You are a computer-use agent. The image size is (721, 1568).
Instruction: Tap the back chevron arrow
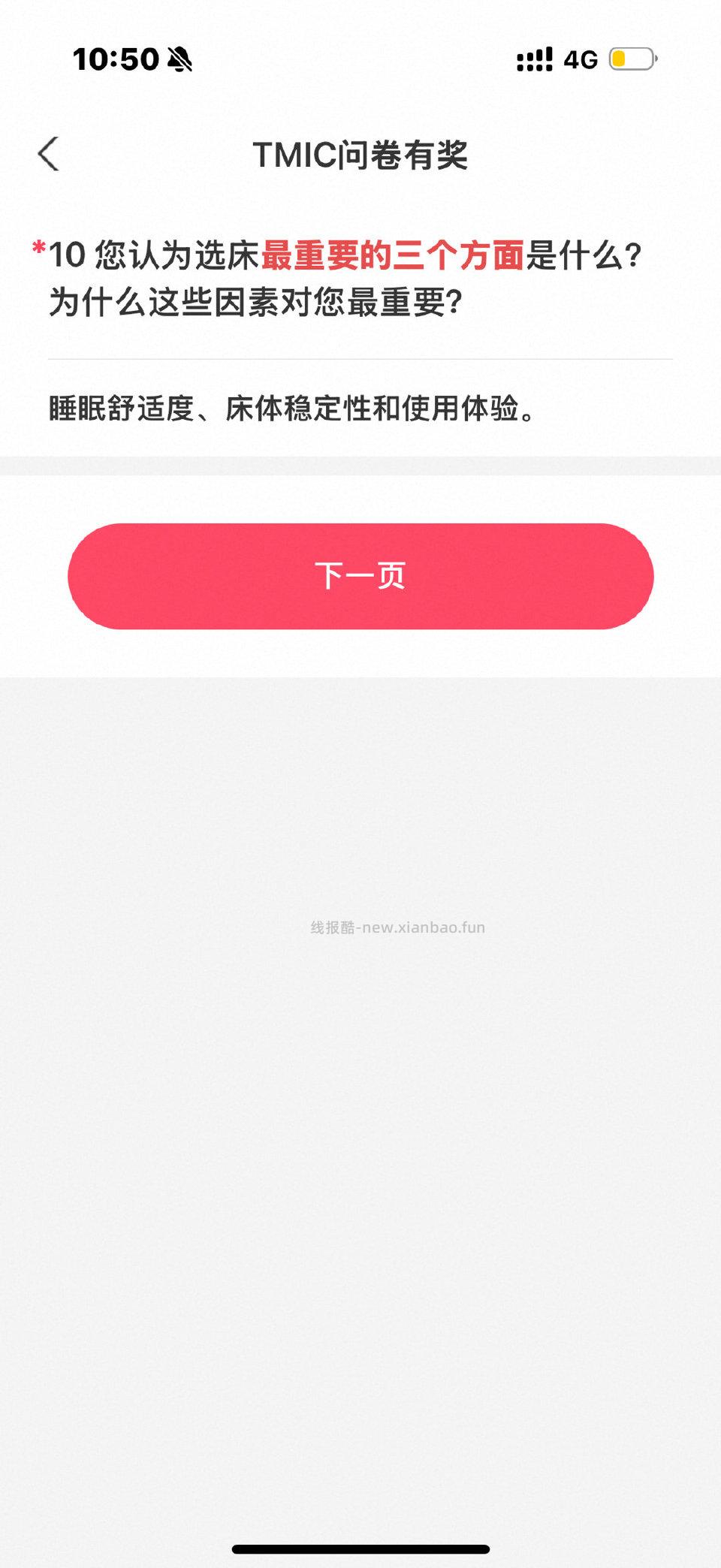(x=47, y=154)
